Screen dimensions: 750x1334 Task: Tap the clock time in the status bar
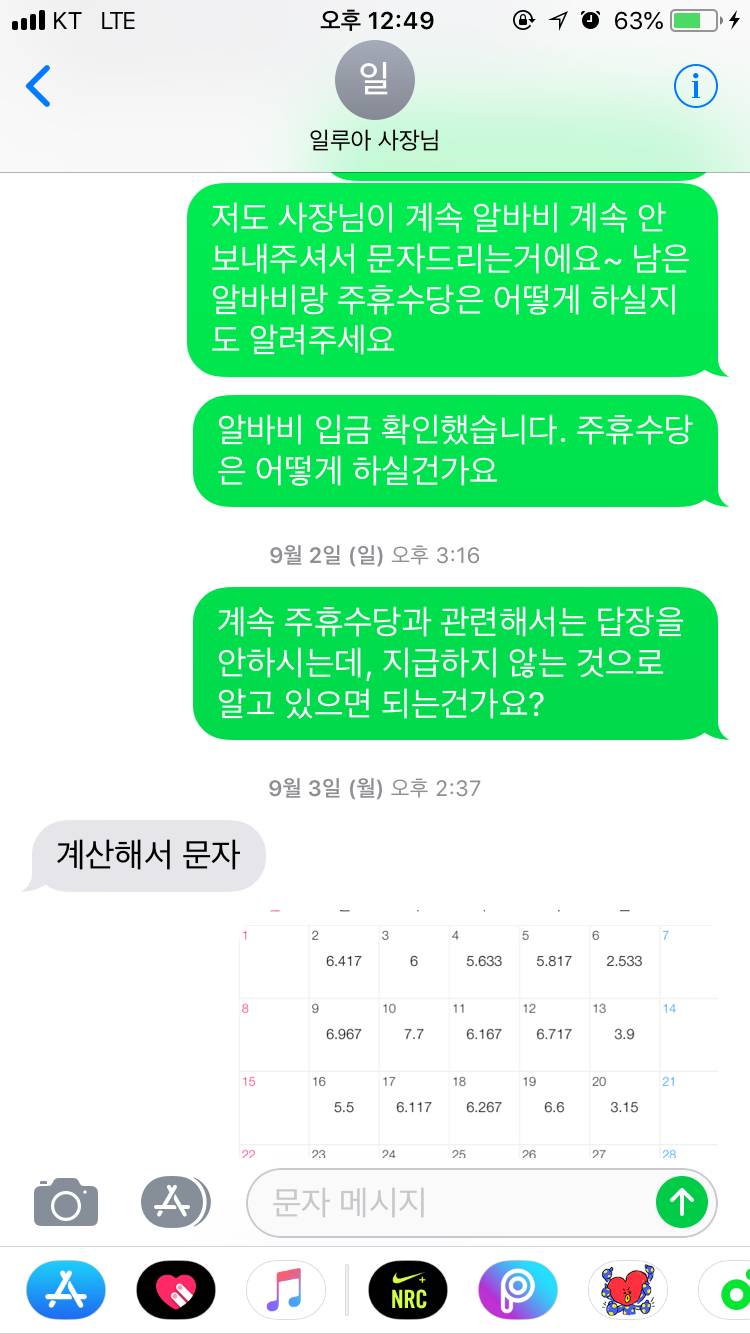375,20
